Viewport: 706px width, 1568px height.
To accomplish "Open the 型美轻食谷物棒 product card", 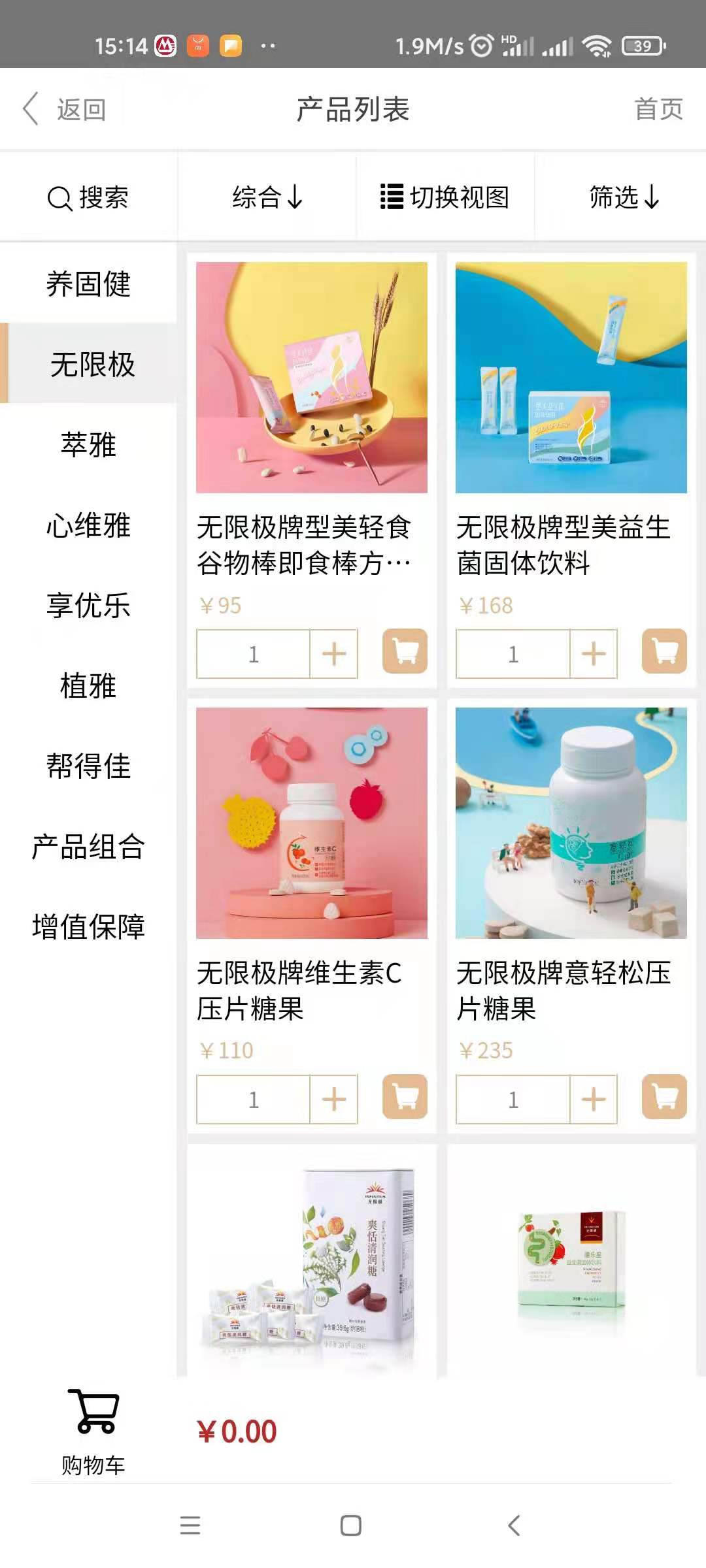I will click(312, 378).
